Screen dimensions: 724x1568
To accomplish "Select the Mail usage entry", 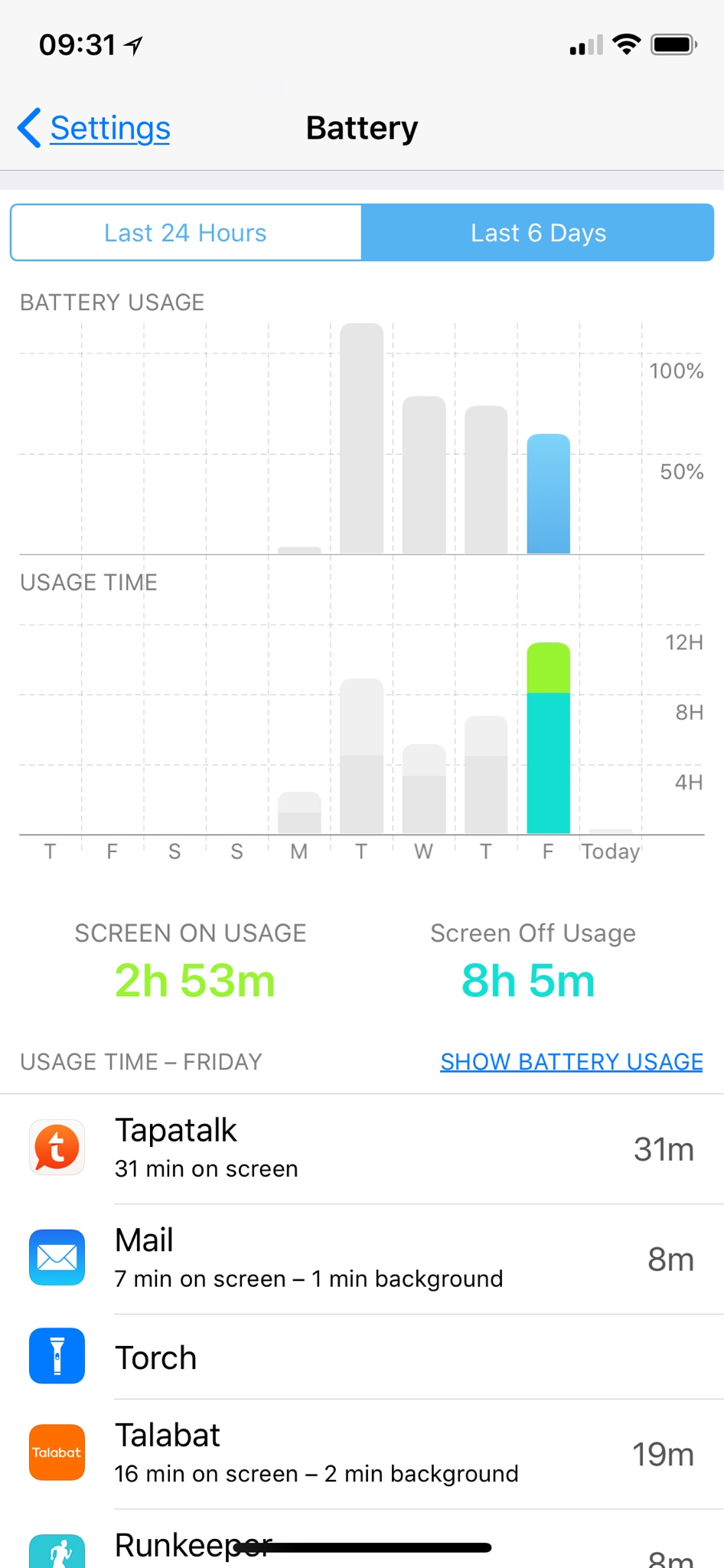I will [x=361, y=1259].
